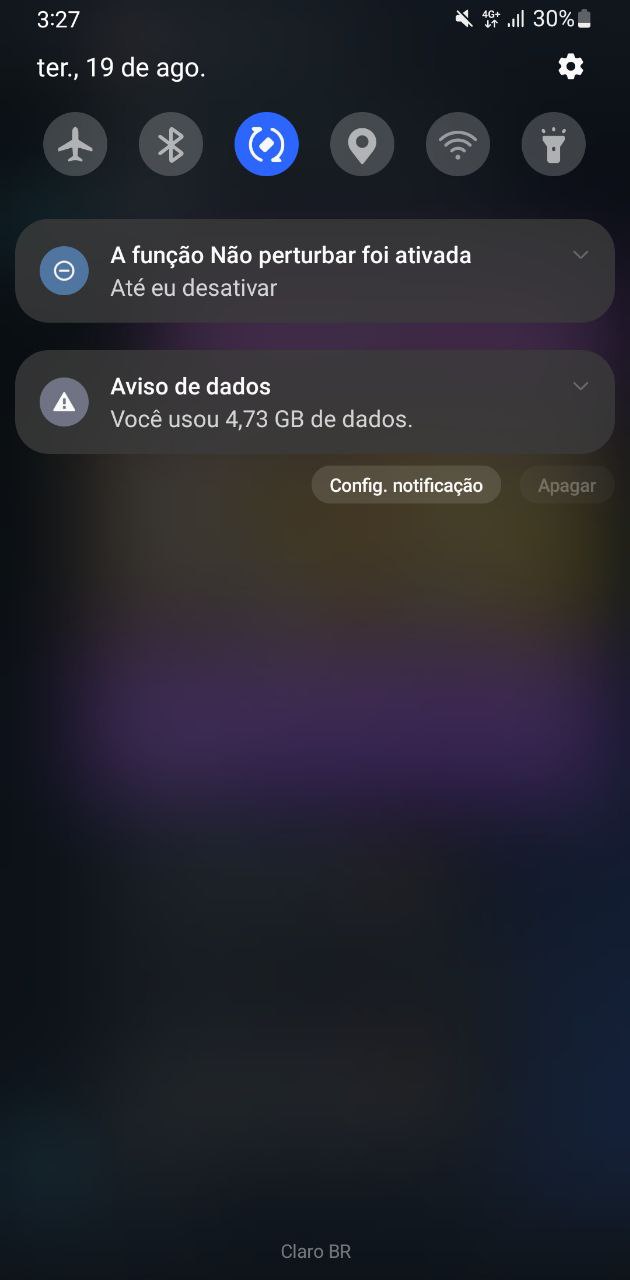
Task: Turn on Bluetooth
Action: (171, 145)
